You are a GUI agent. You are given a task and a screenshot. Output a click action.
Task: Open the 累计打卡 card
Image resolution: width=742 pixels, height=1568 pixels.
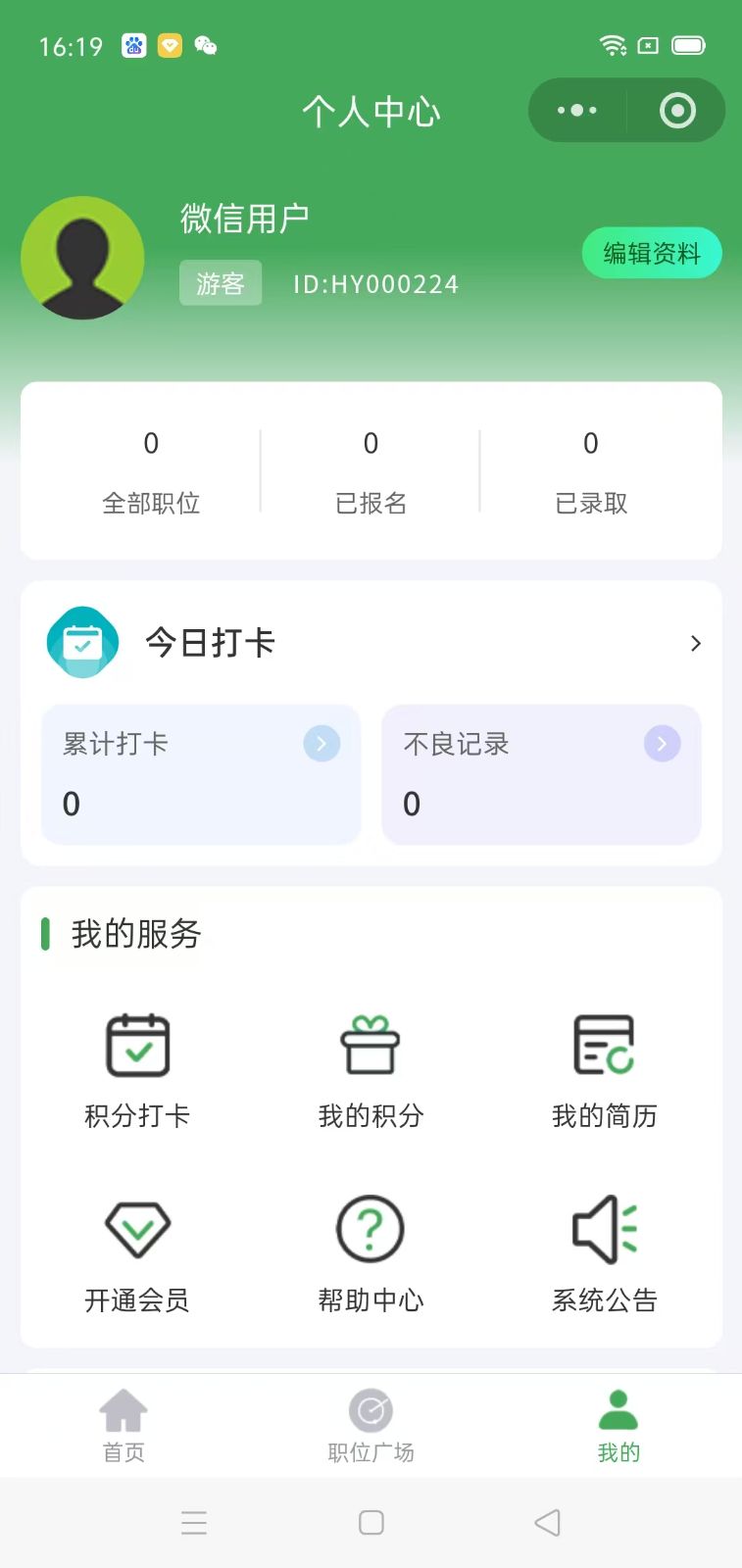(x=201, y=774)
